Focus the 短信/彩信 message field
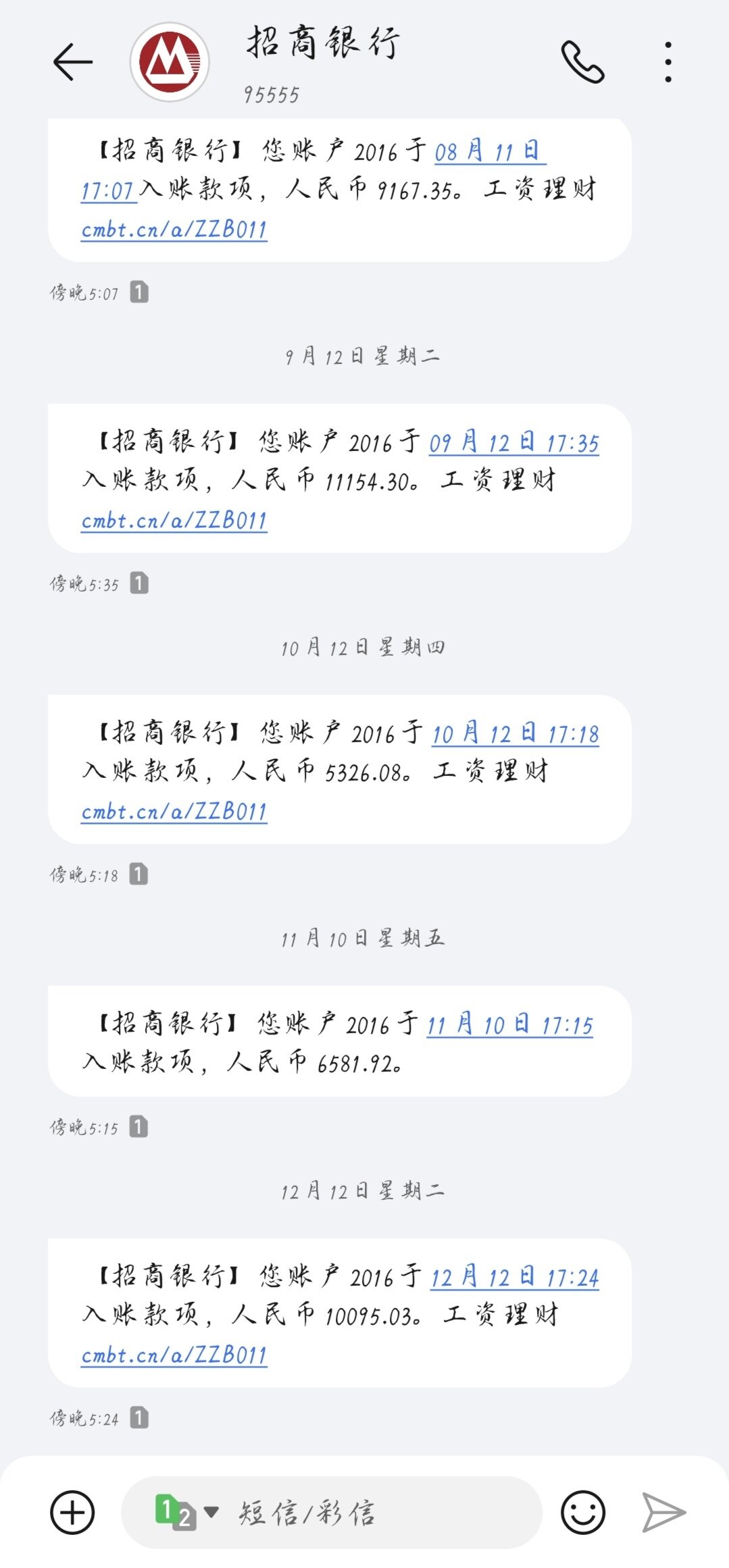Screen dimensions: 729x1568 (x=378, y=1513)
